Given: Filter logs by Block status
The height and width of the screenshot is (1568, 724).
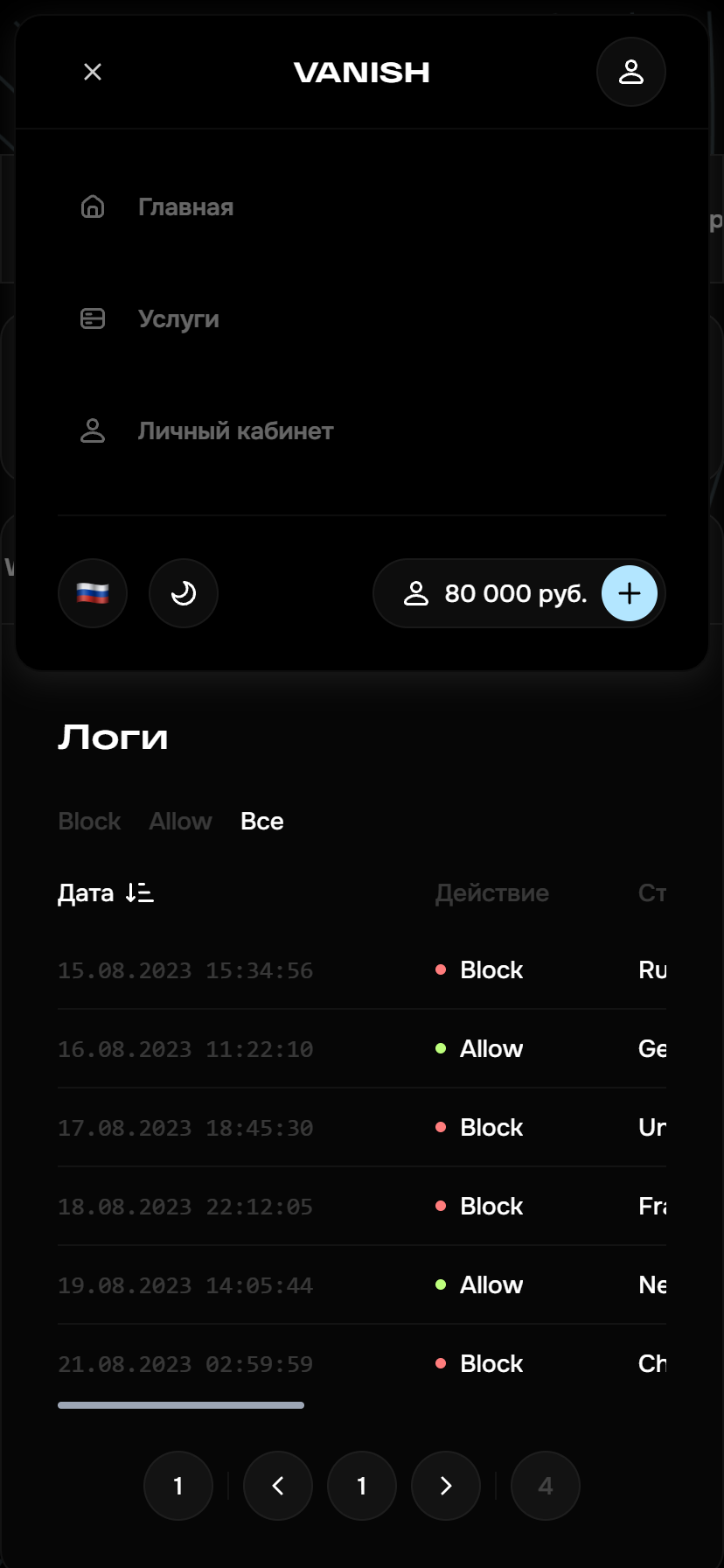Looking at the screenshot, I should click(x=88, y=821).
